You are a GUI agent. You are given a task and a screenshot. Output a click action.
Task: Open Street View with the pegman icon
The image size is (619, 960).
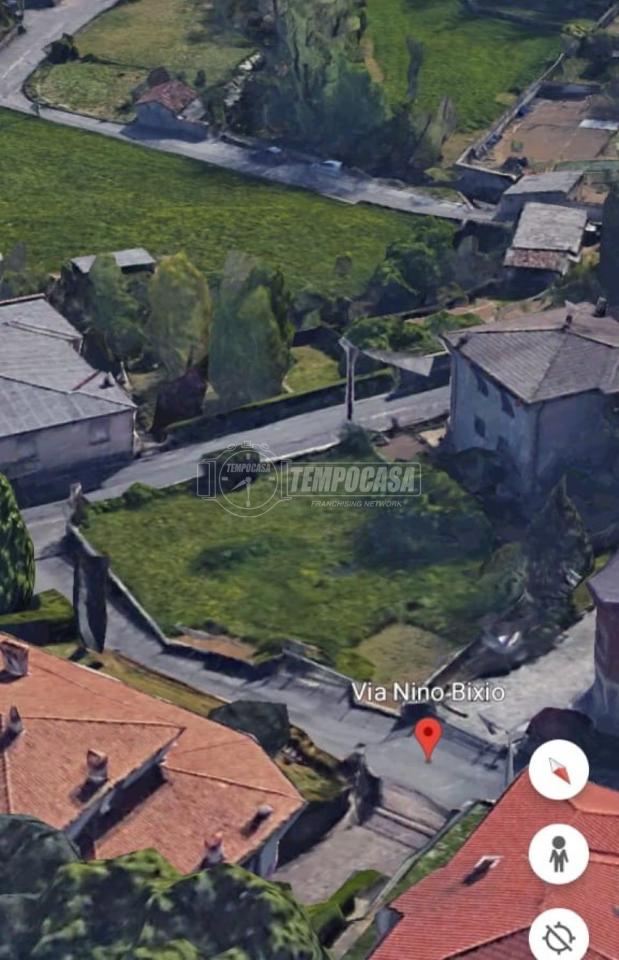558,853
